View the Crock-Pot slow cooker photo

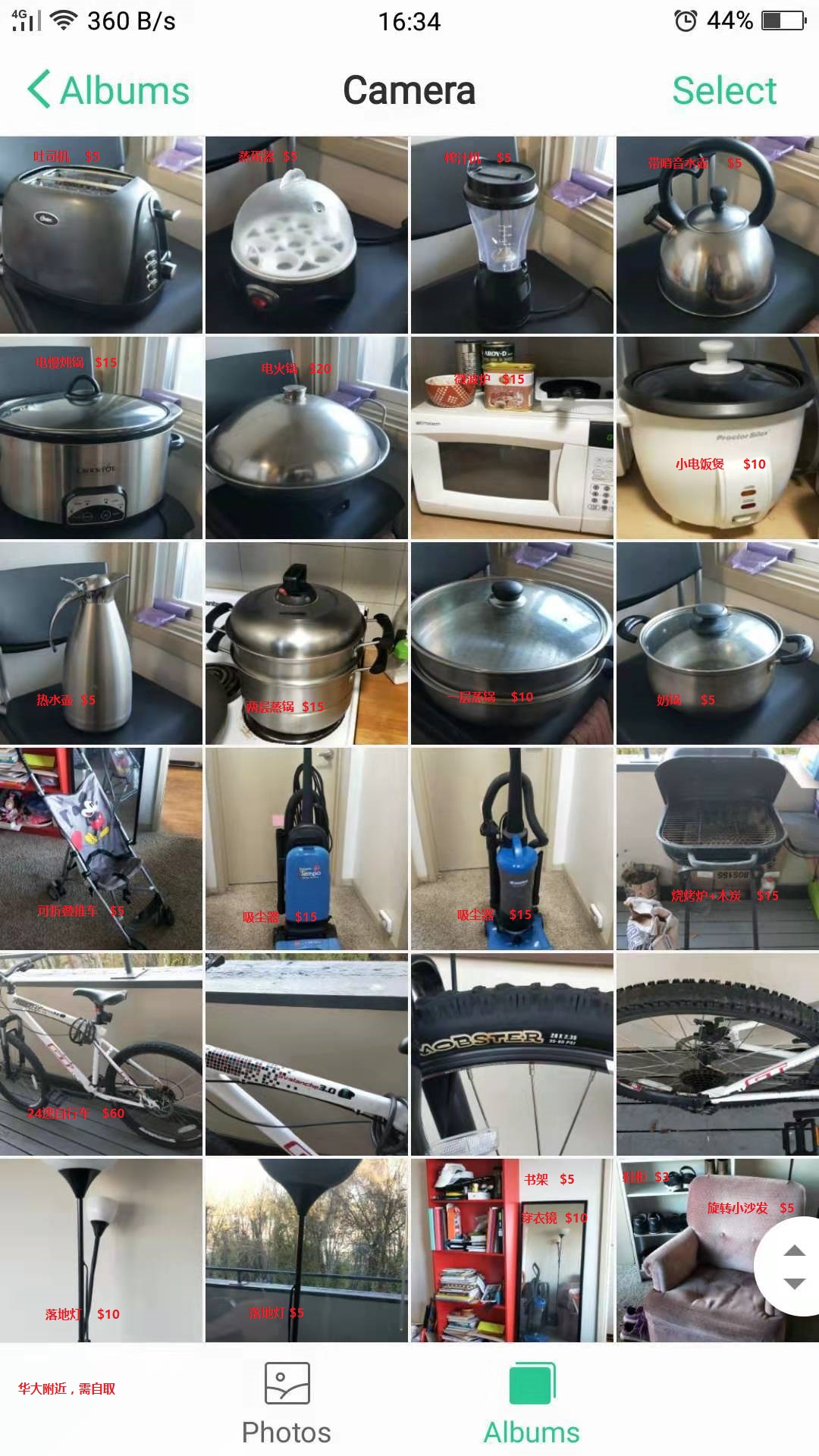click(101, 438)
